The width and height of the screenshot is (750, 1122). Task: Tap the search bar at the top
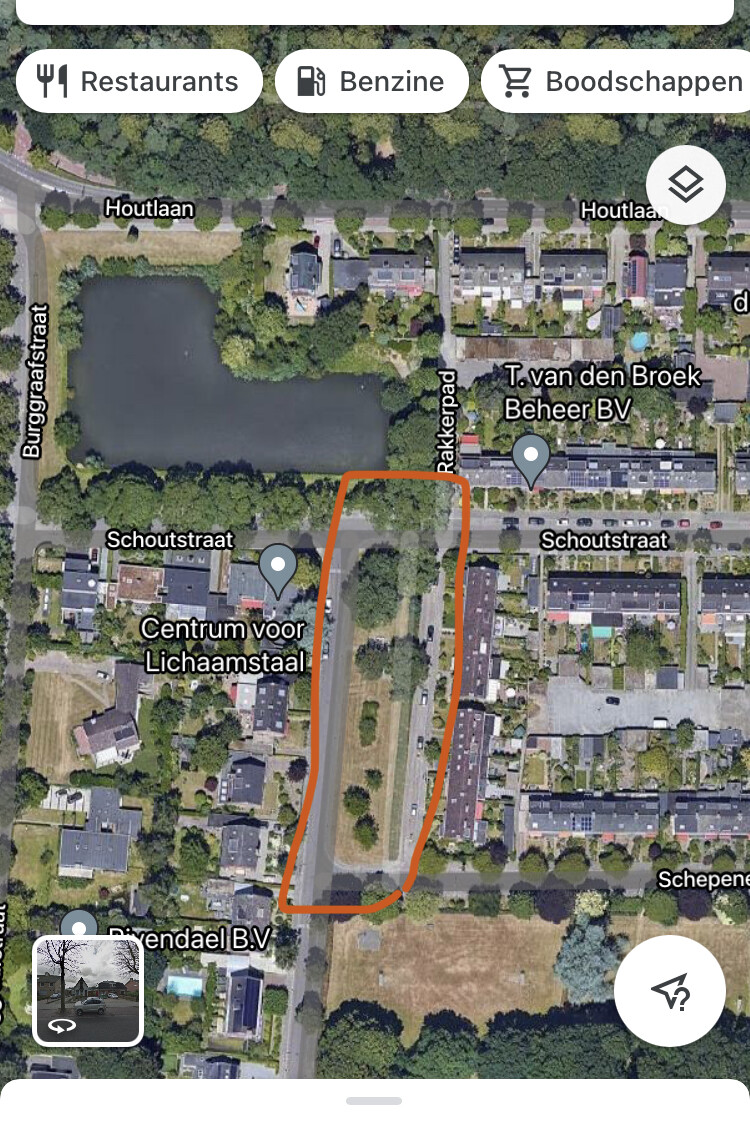[x=375, y=10]
